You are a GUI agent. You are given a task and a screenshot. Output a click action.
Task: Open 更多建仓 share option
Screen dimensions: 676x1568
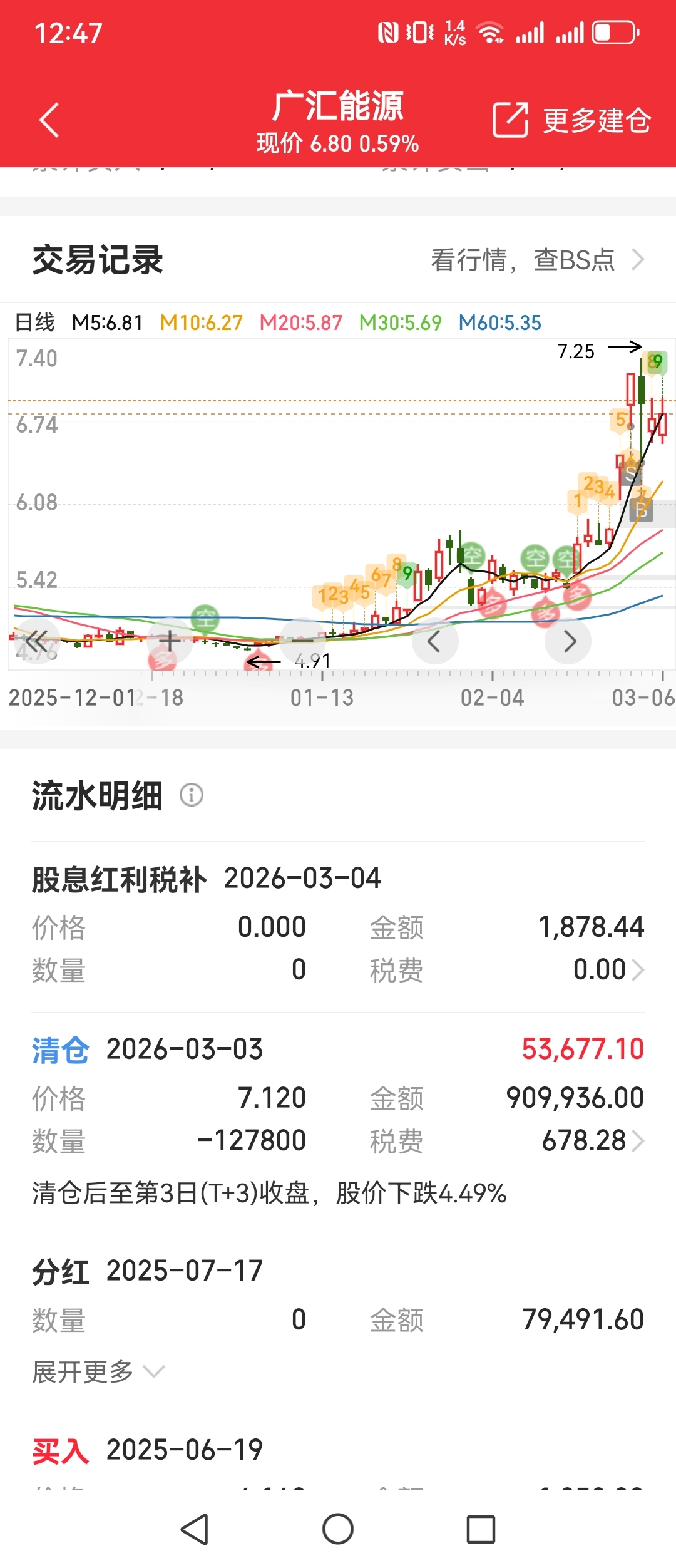click(x=572, y=120)
